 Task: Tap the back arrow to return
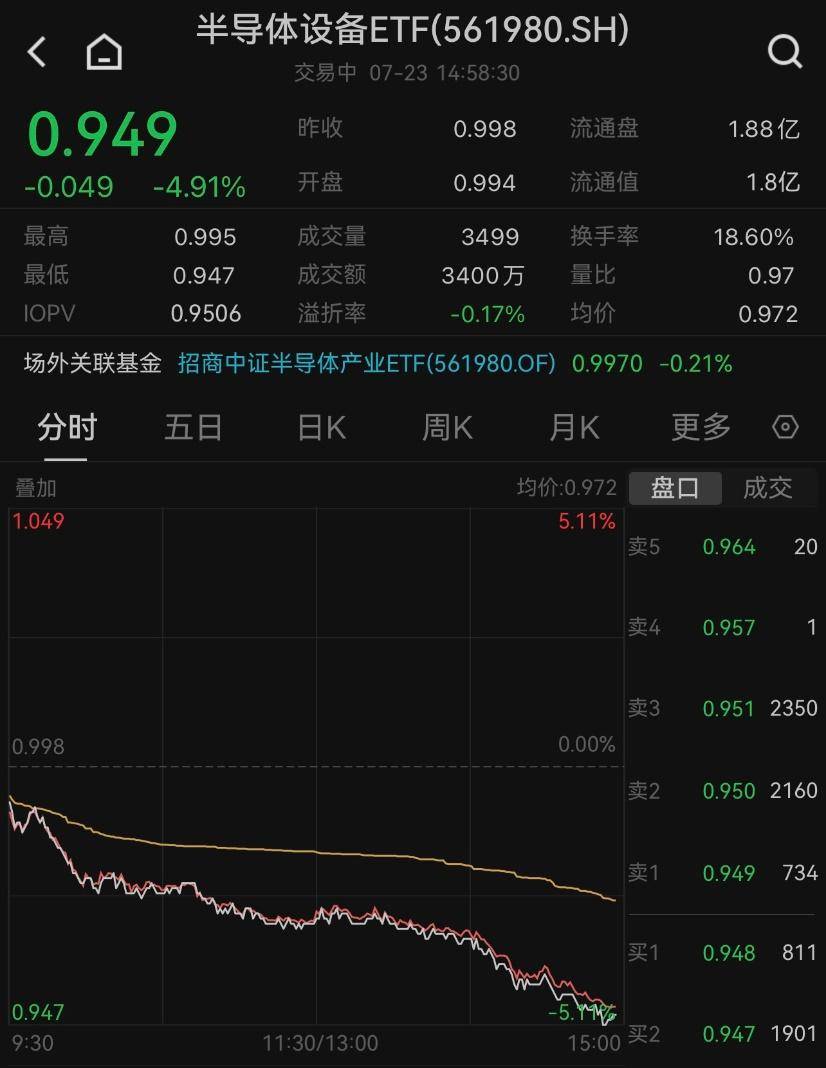coord(36,50)
